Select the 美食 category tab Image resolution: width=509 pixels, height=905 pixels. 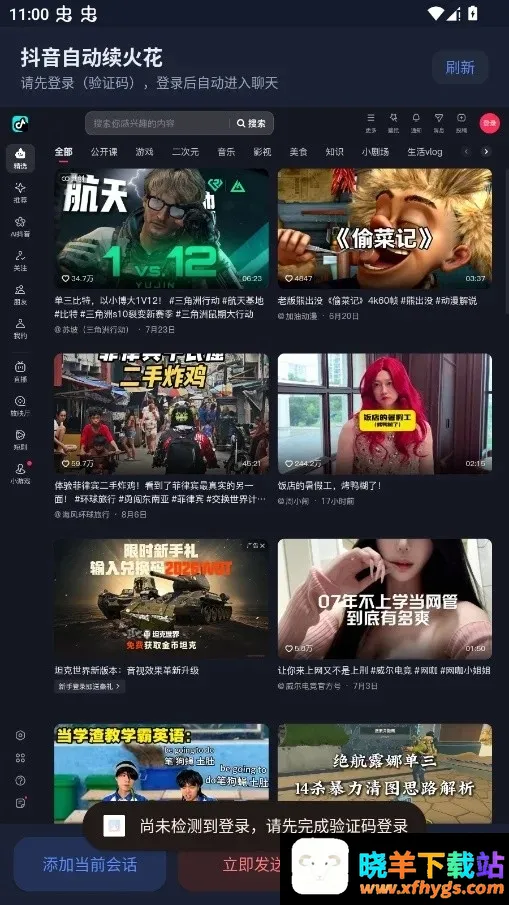tap(298, 152)
